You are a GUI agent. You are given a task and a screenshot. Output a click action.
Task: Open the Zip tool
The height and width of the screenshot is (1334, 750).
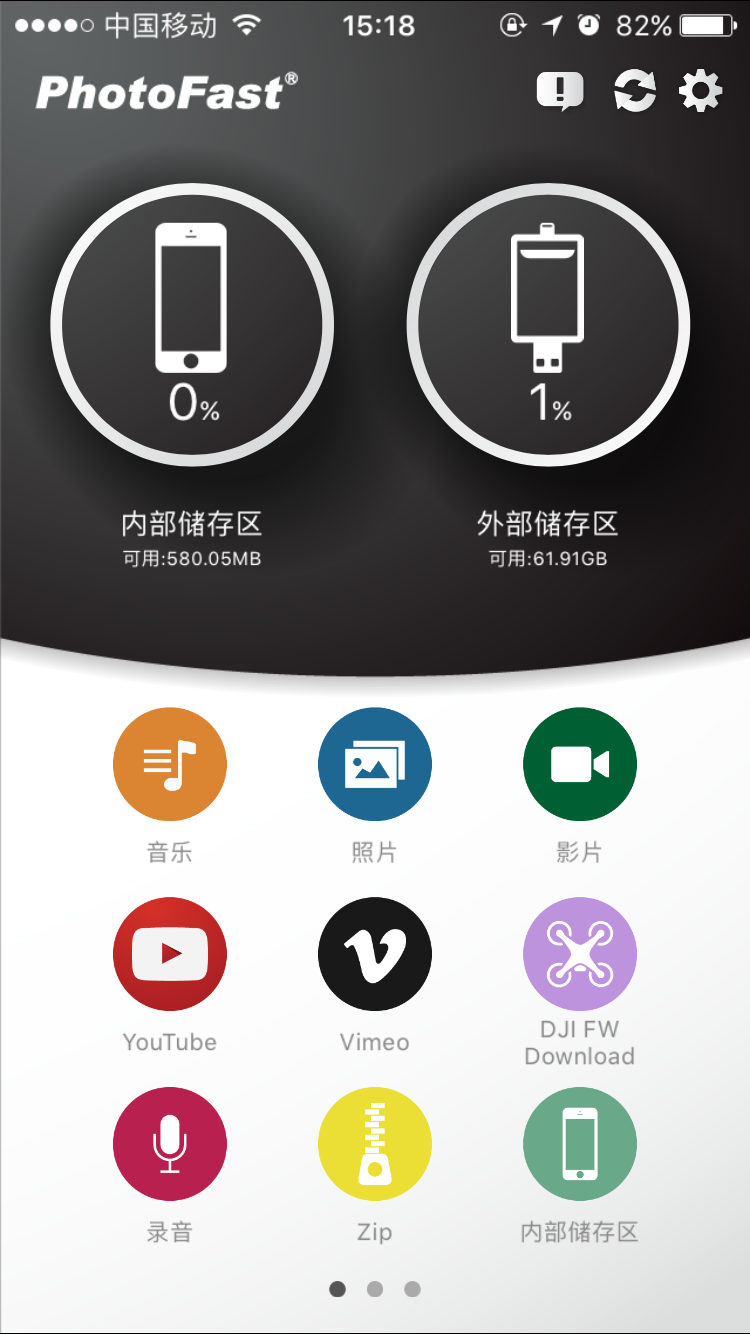click(x=375, y=1144)
